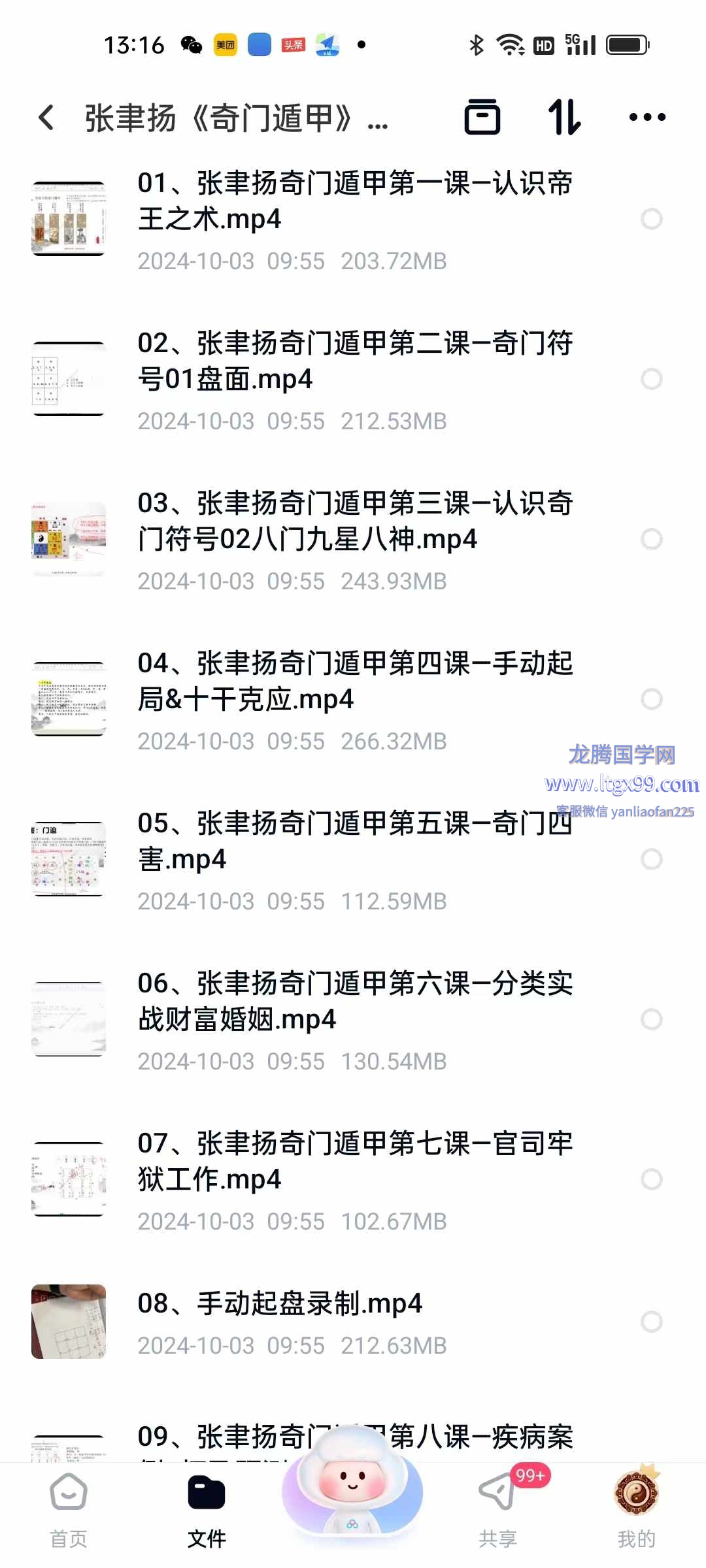Viewport: 706px width, 1568px height.
Task: Mark 07 官司牢狱工作.mp4 as selected
Action: [651, 1179]
